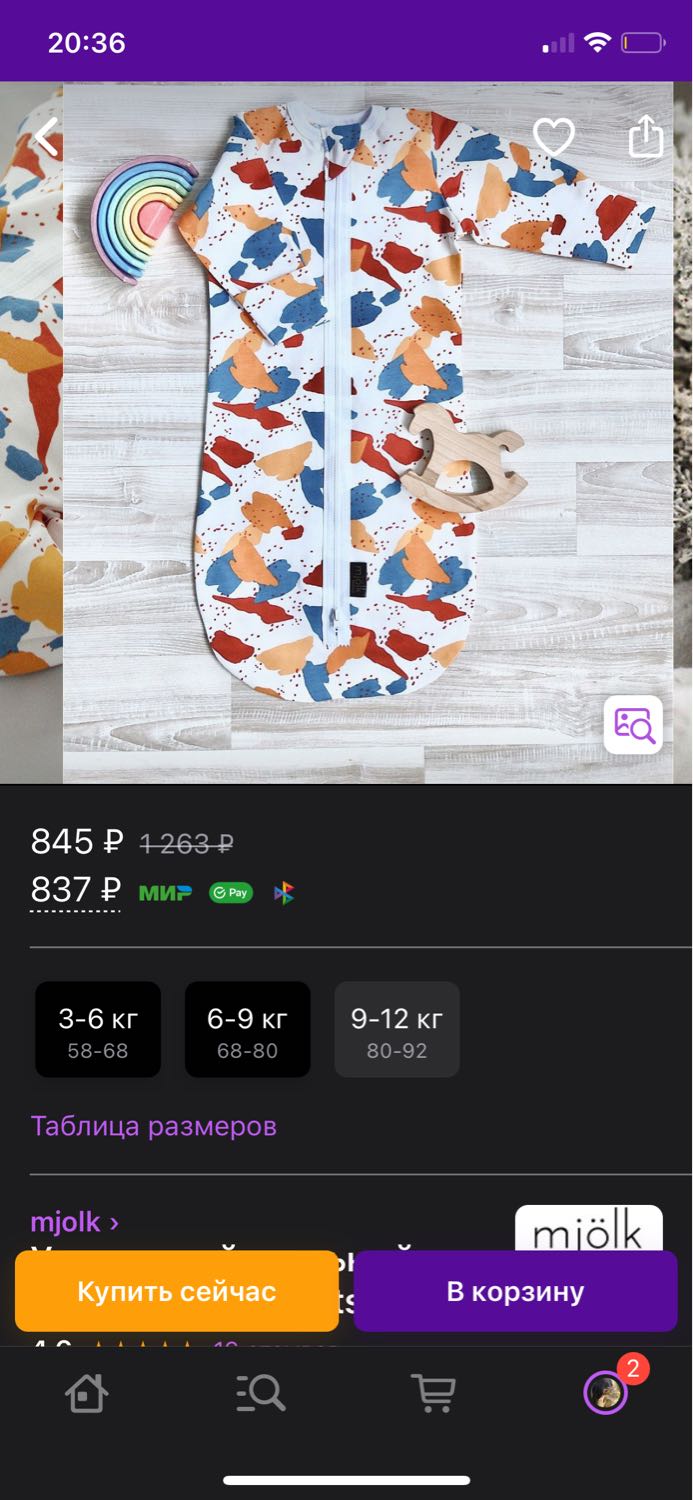Viewport: 693px width, 1500px height.
Task: Show details for the 837 ₽ price
Action: point(76,889)
